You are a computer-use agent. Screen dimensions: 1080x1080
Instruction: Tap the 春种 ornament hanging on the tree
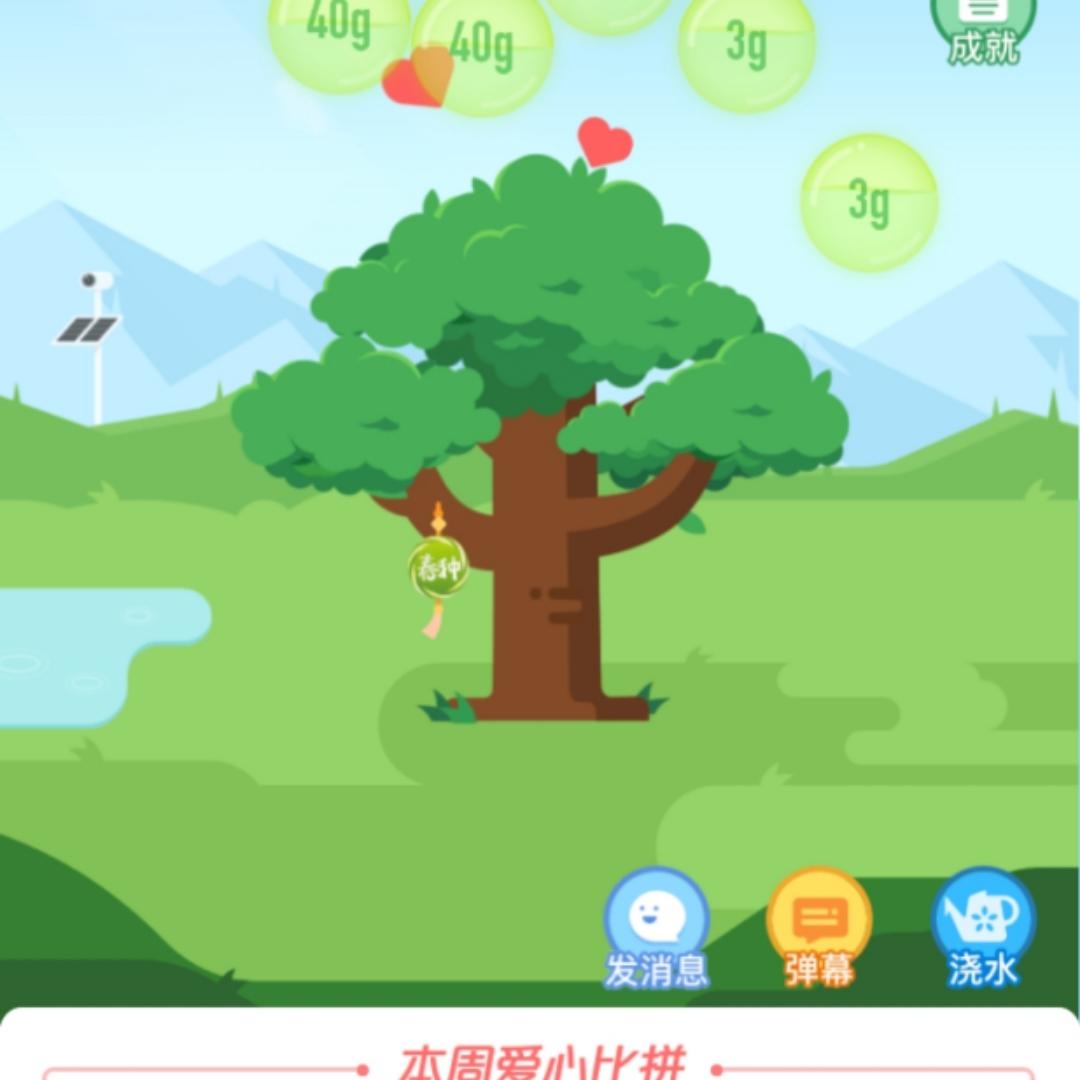click(438, 570)
